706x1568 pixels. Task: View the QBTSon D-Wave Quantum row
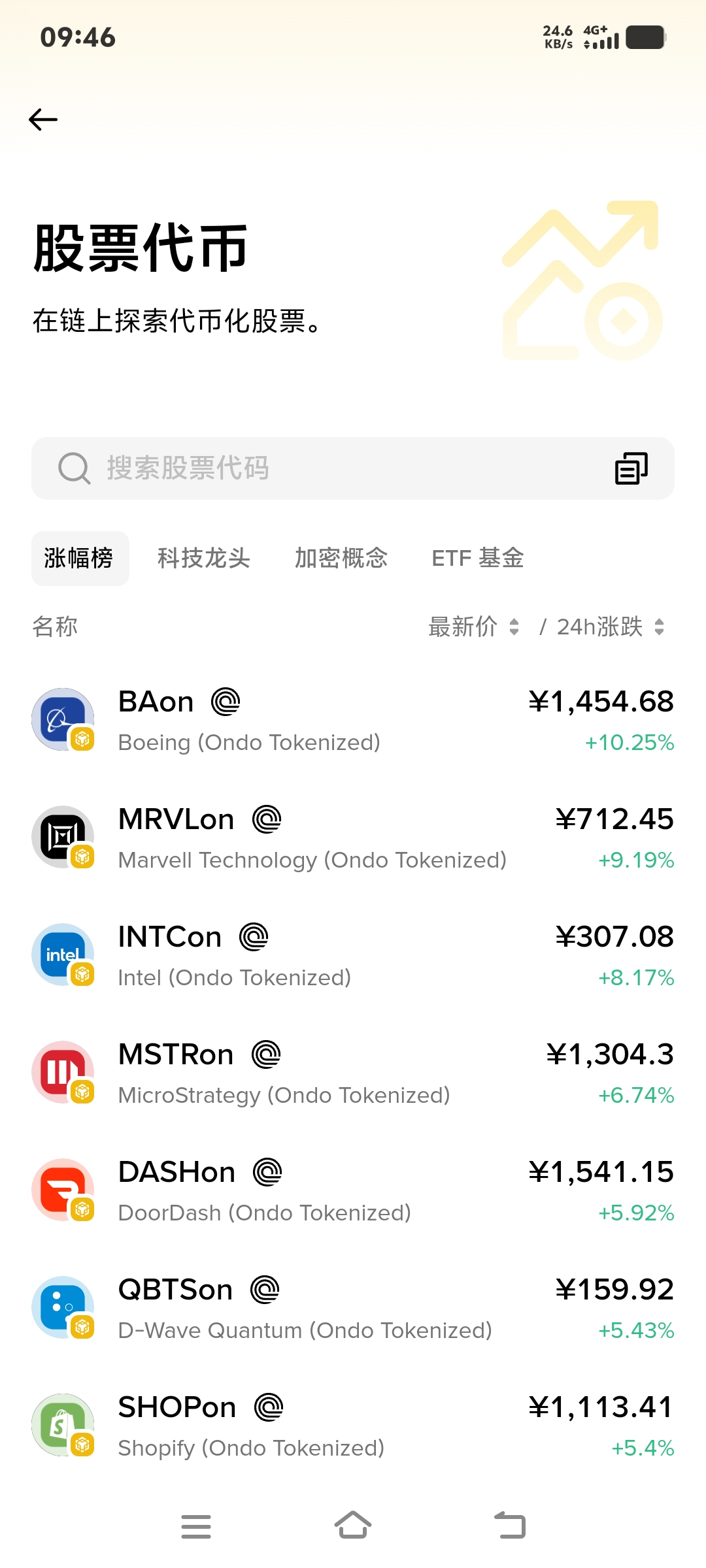[353, 1308]
